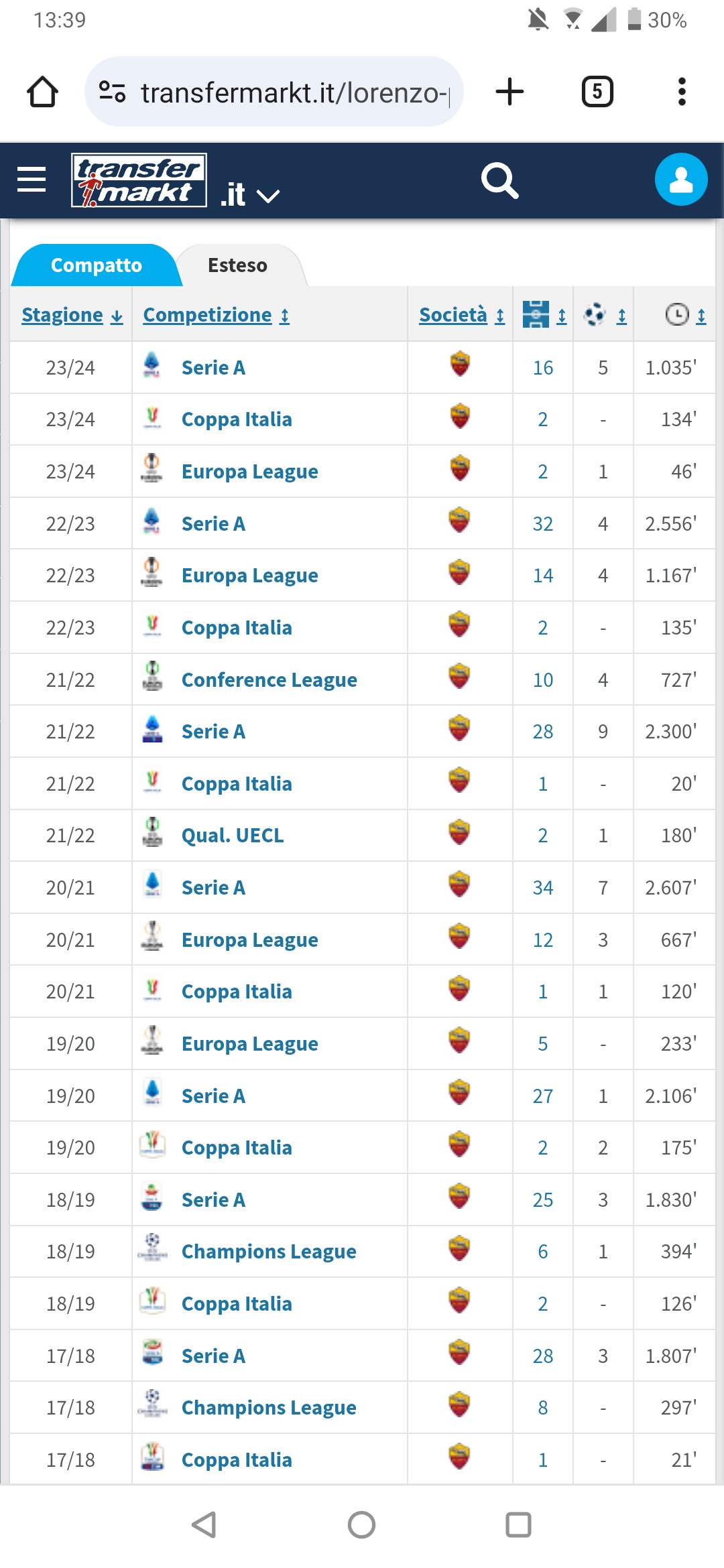
Task: Select the Compatto tab
Action: click(x=97, y=265)
